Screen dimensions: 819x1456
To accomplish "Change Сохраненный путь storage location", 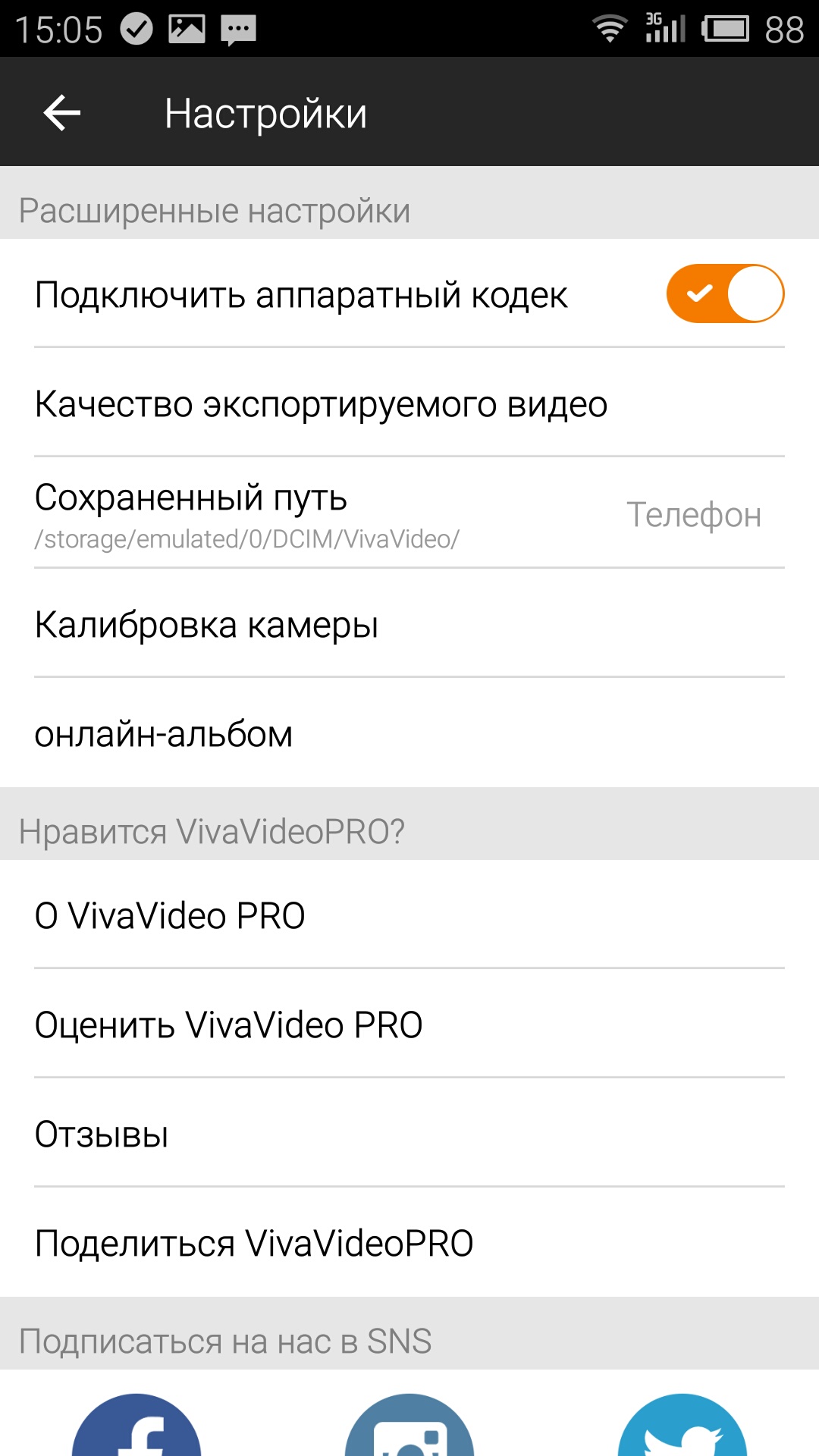I will coord(409,514).
